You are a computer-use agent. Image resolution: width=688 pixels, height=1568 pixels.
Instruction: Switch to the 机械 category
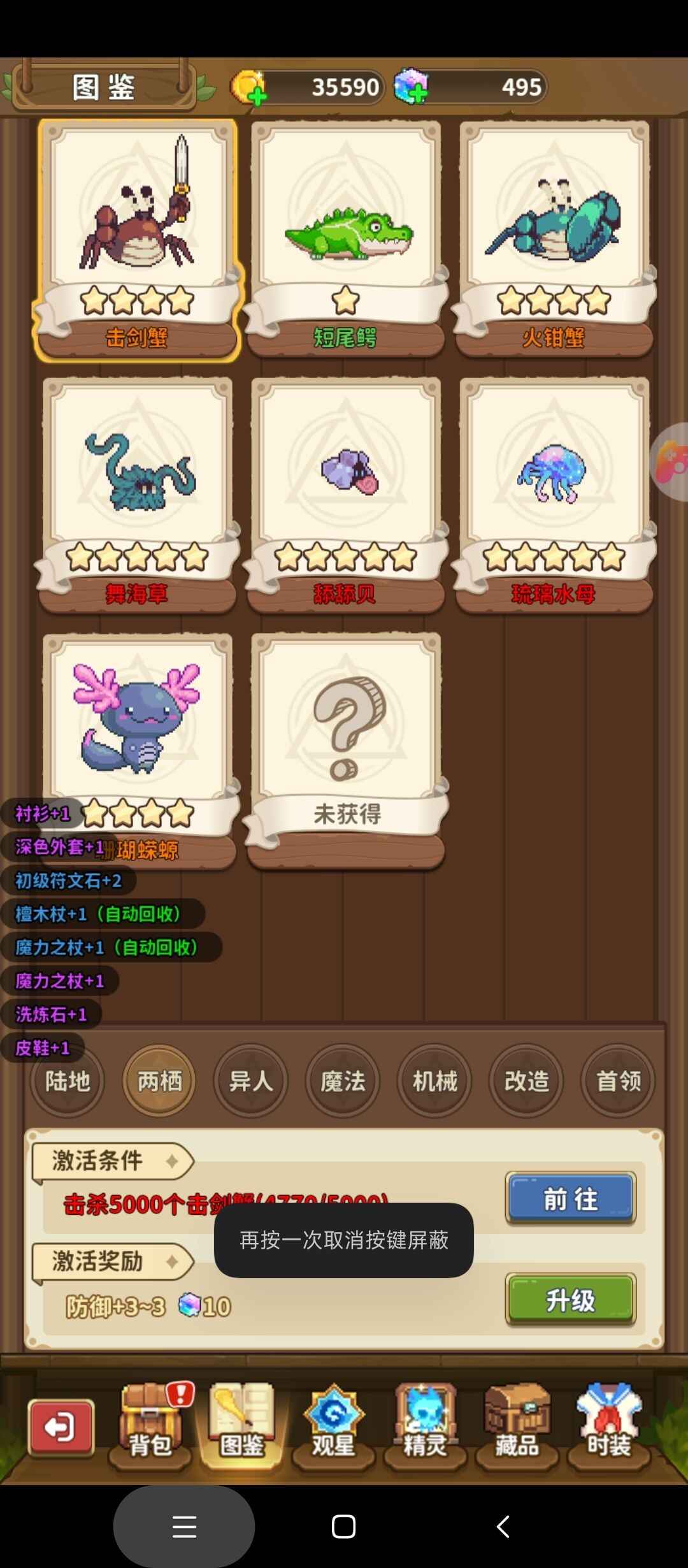pos(434,1080)
